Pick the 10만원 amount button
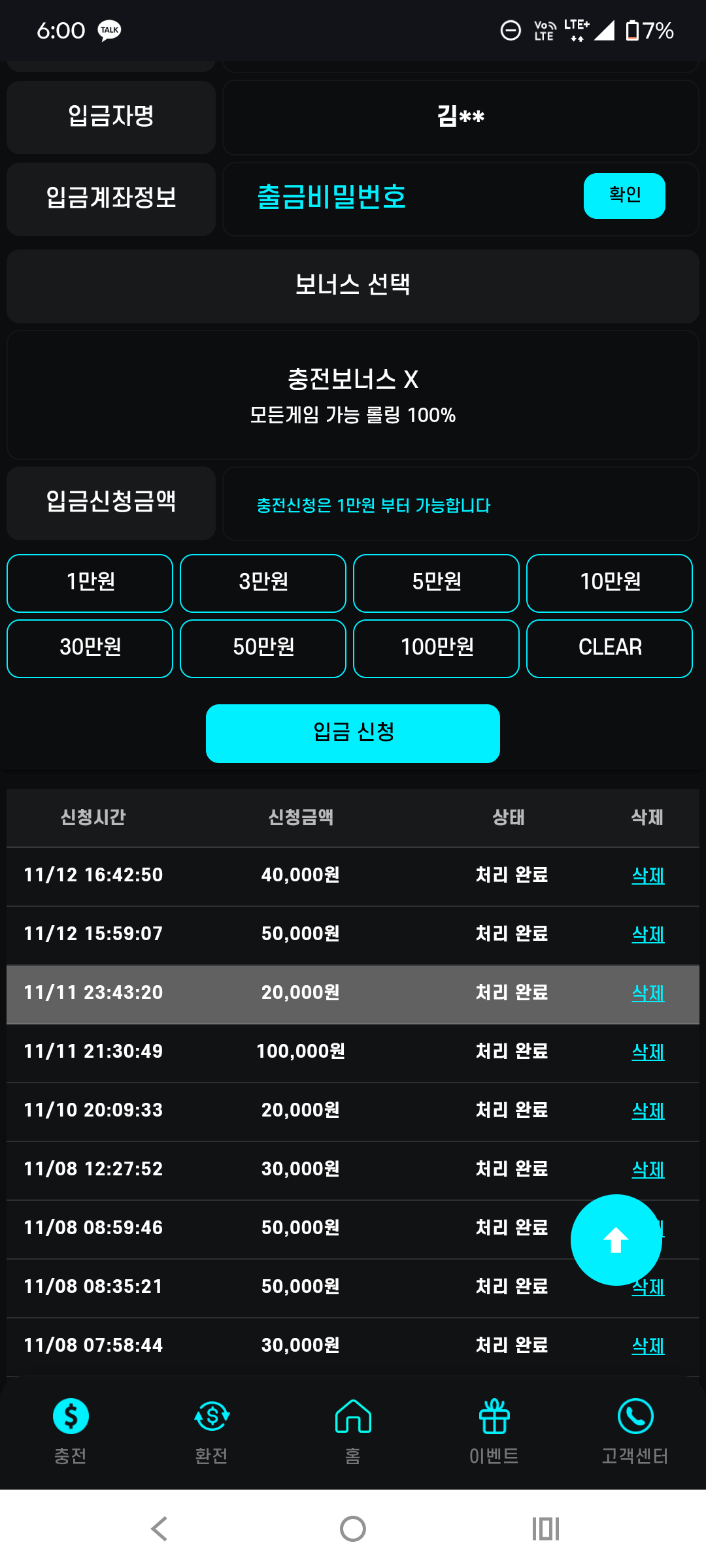The image size is (706, 1568). (x=609, y=583)
